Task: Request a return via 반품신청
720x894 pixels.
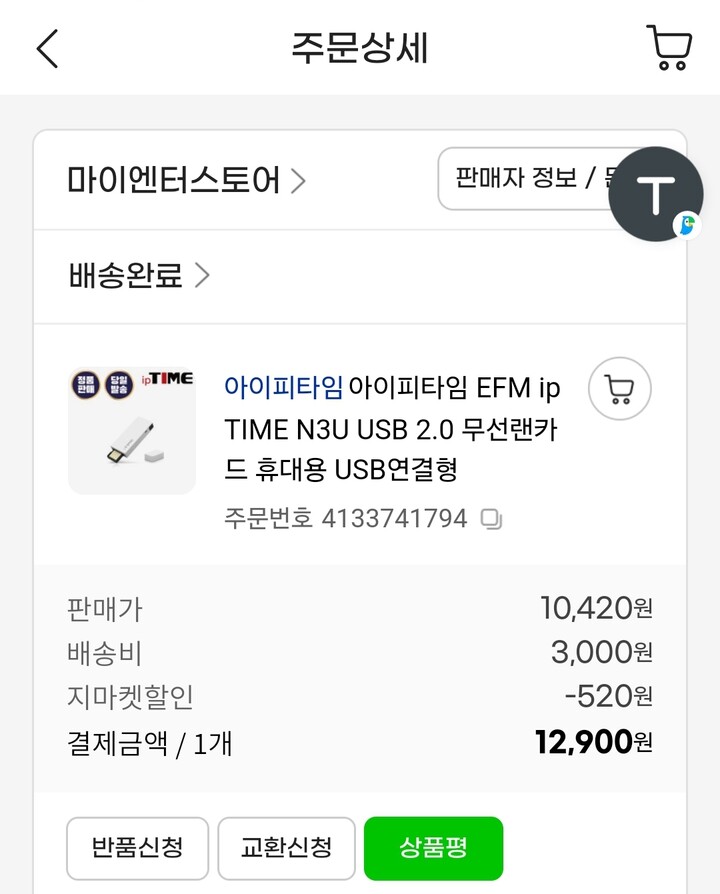Action: tap(137, 847)
